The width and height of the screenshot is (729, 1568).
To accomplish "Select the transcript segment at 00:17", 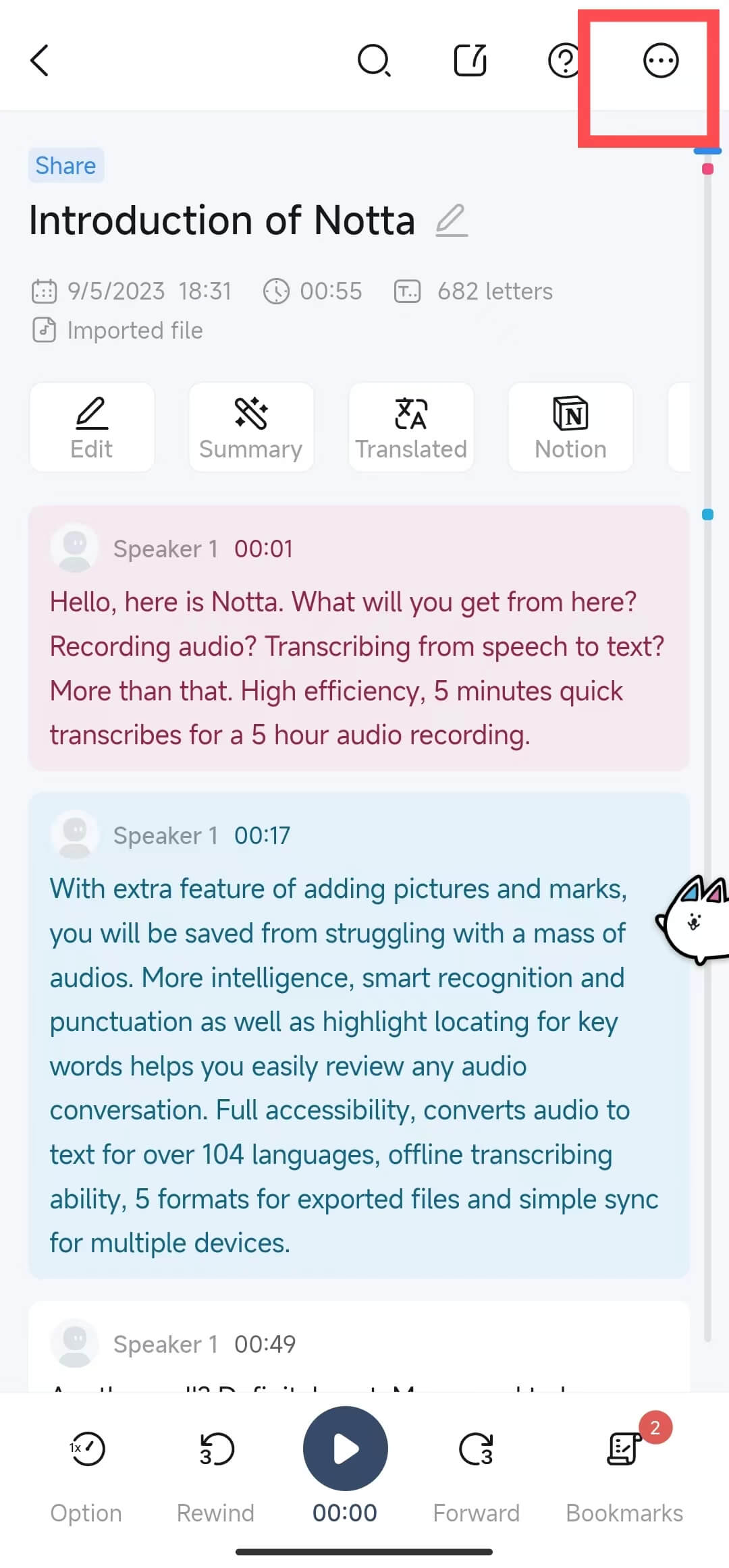I will tap(358, 1036).
